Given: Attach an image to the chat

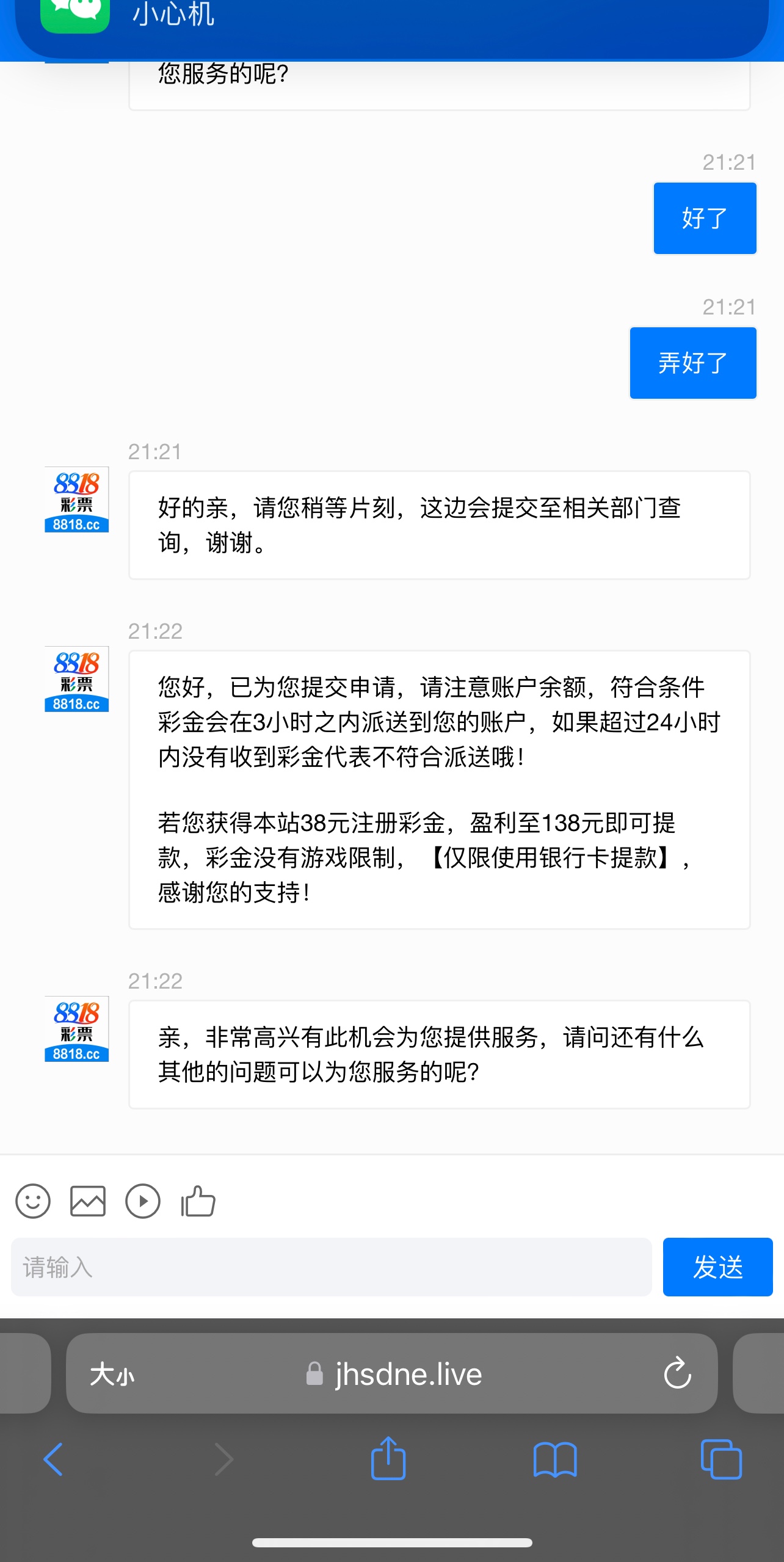Looking at the screenshot, I should pyautogui.click(x=88, y=1201).
